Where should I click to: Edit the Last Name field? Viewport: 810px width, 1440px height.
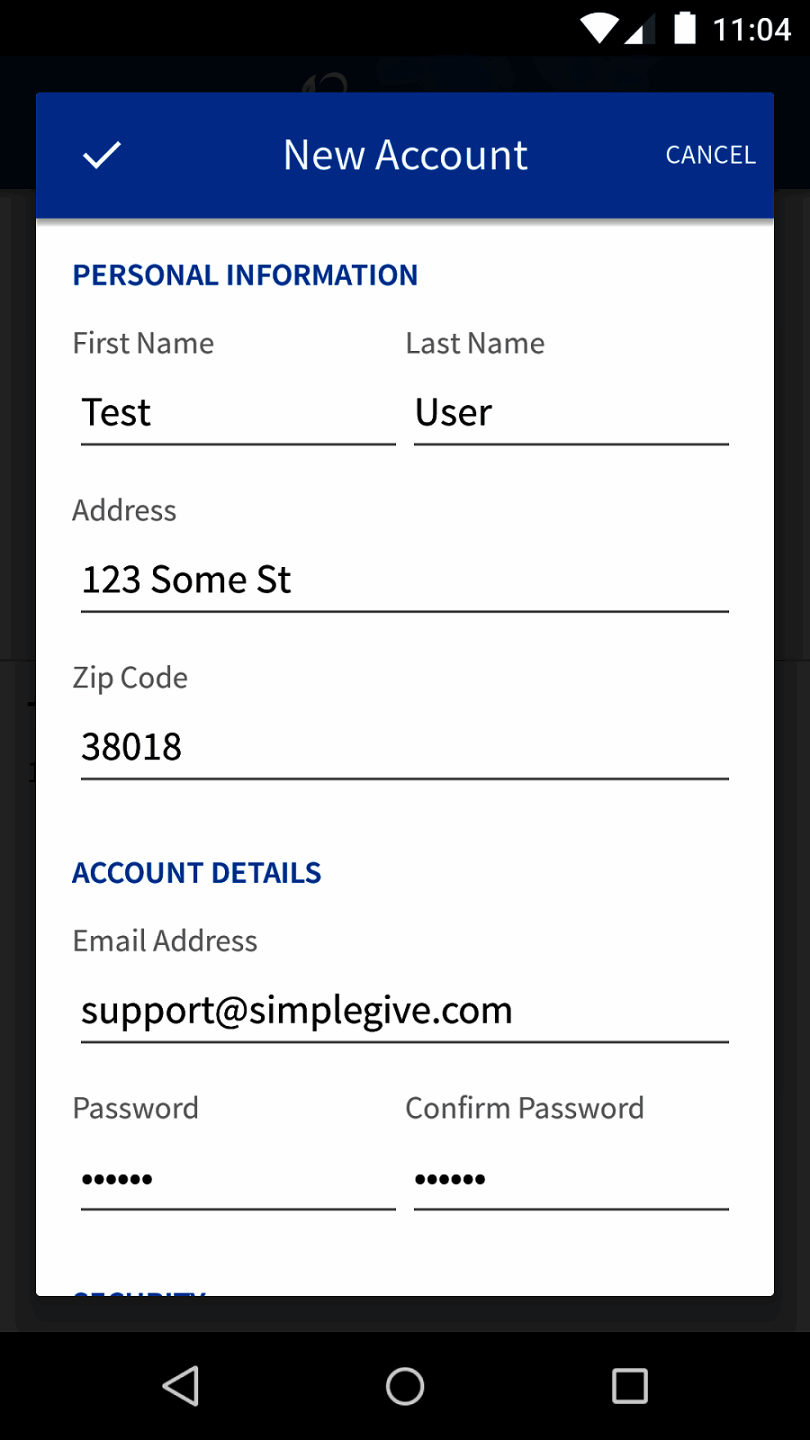pyautogui.click(x=570, y=413)
